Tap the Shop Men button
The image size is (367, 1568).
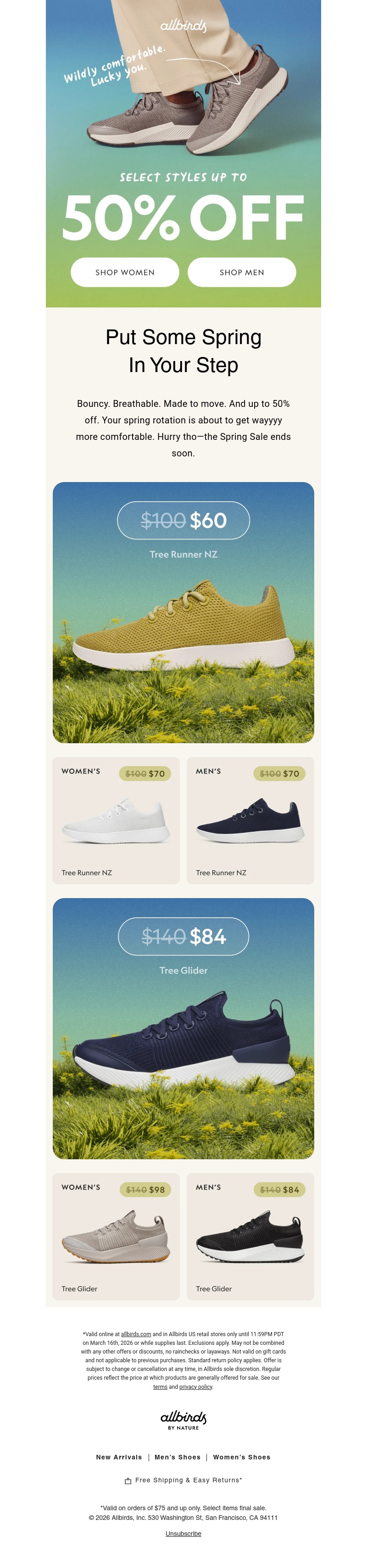click(241, 272)
